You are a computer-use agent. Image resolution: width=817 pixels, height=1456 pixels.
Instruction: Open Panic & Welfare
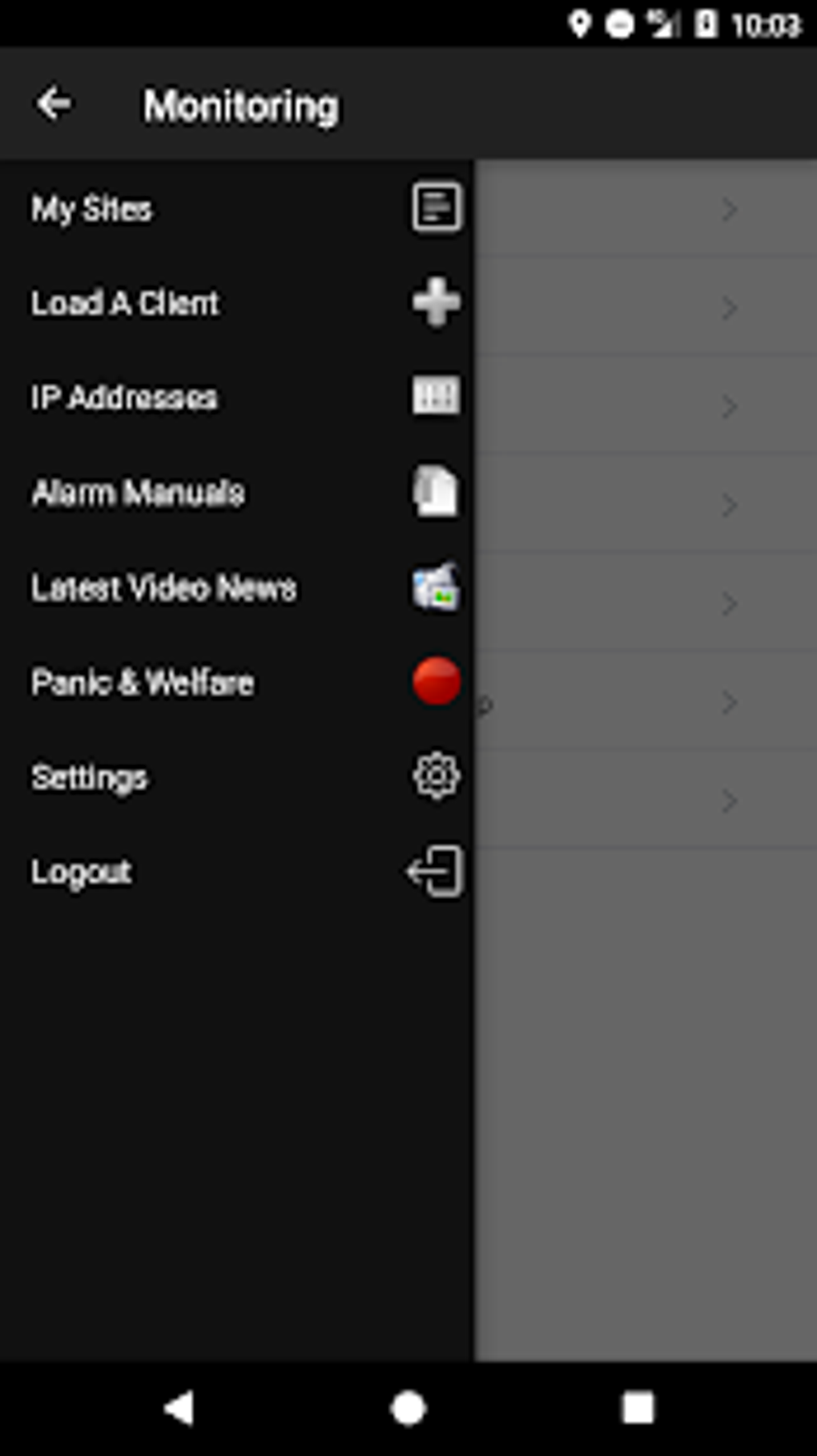[x=236, y=682]
